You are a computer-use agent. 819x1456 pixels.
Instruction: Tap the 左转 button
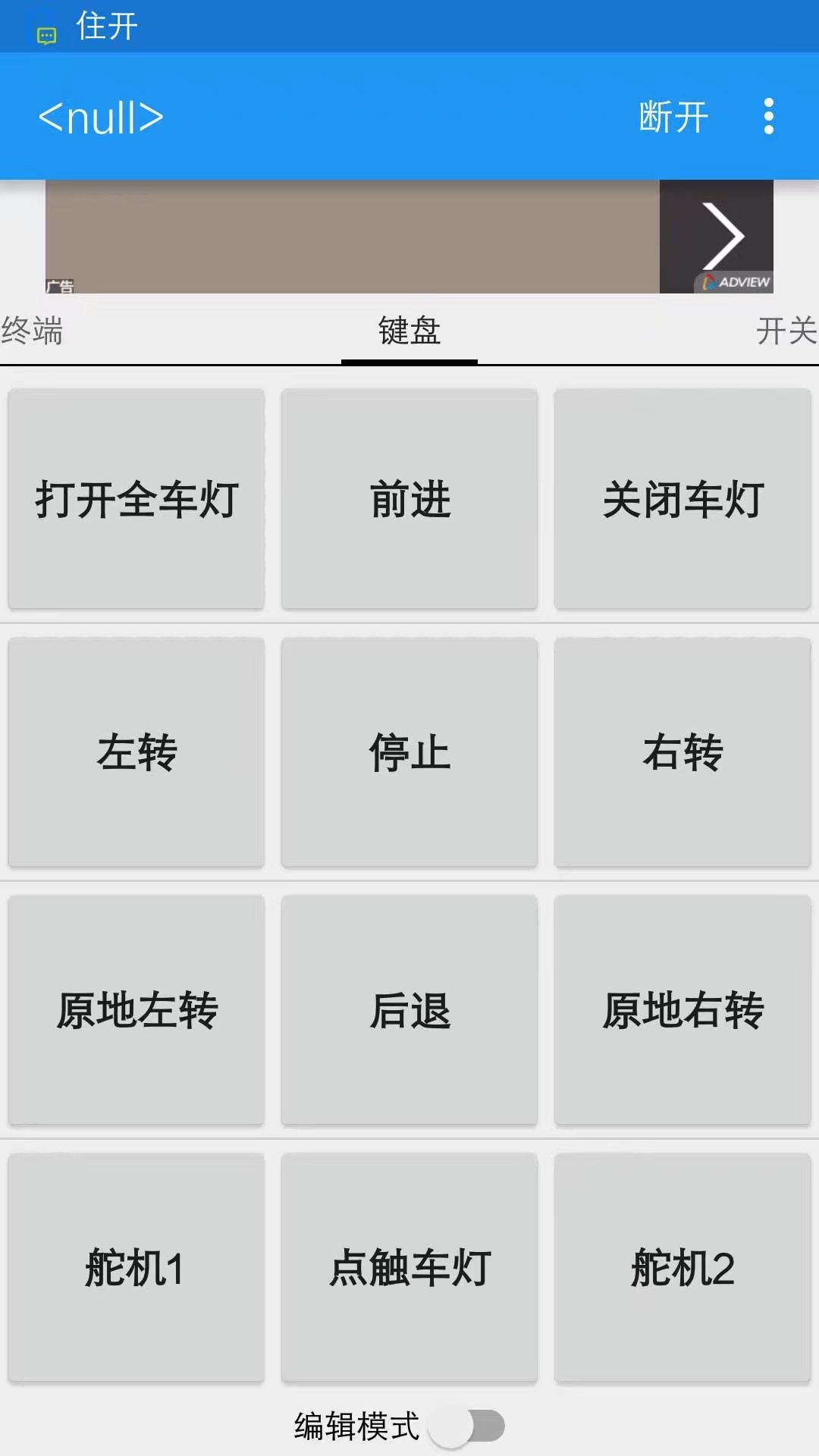(x=136, y=752)
